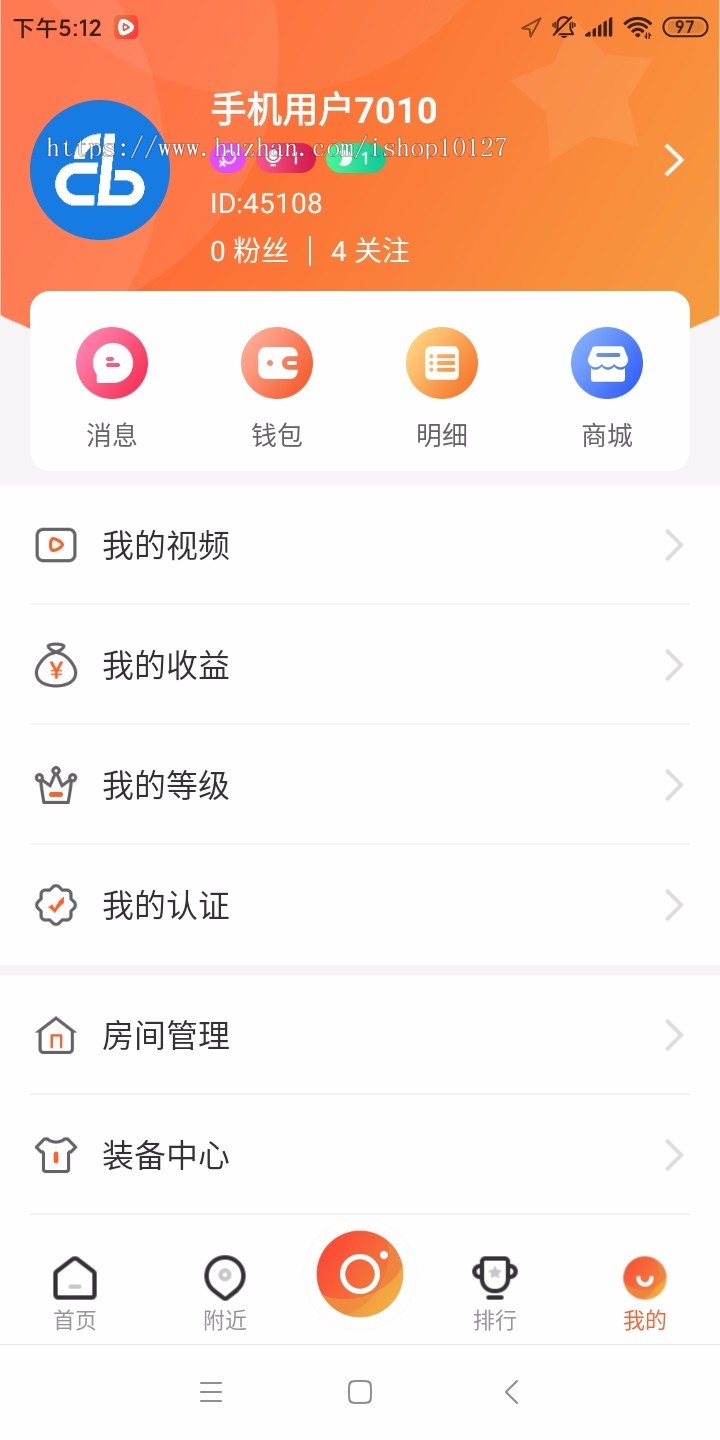The image size is (720, 1440).
Task: Open 我的认证 verification row
Action: coord(360,906)
